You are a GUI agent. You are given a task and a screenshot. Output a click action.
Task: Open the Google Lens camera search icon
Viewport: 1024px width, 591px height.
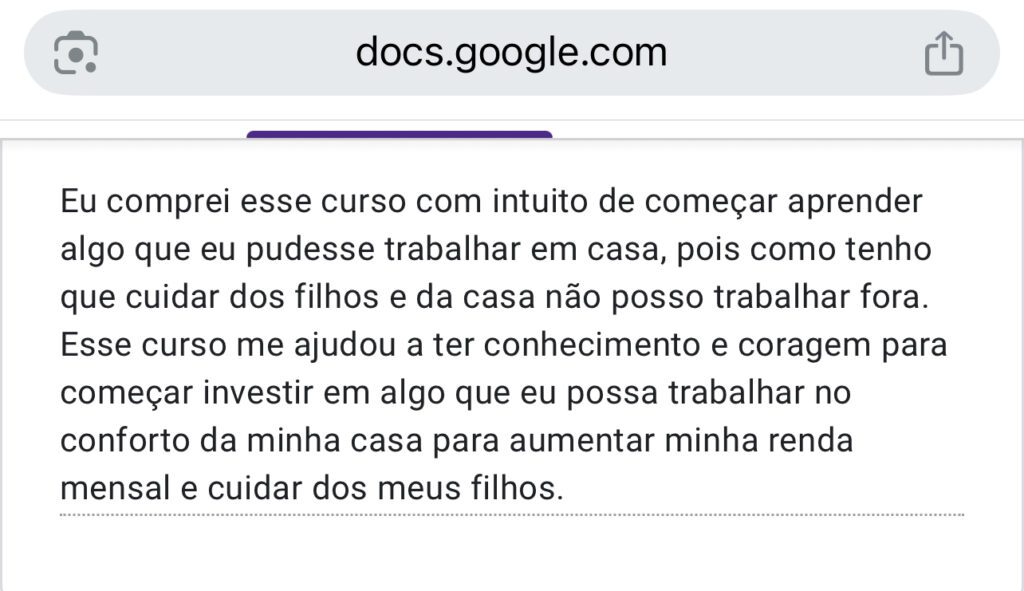pos(76,53)
